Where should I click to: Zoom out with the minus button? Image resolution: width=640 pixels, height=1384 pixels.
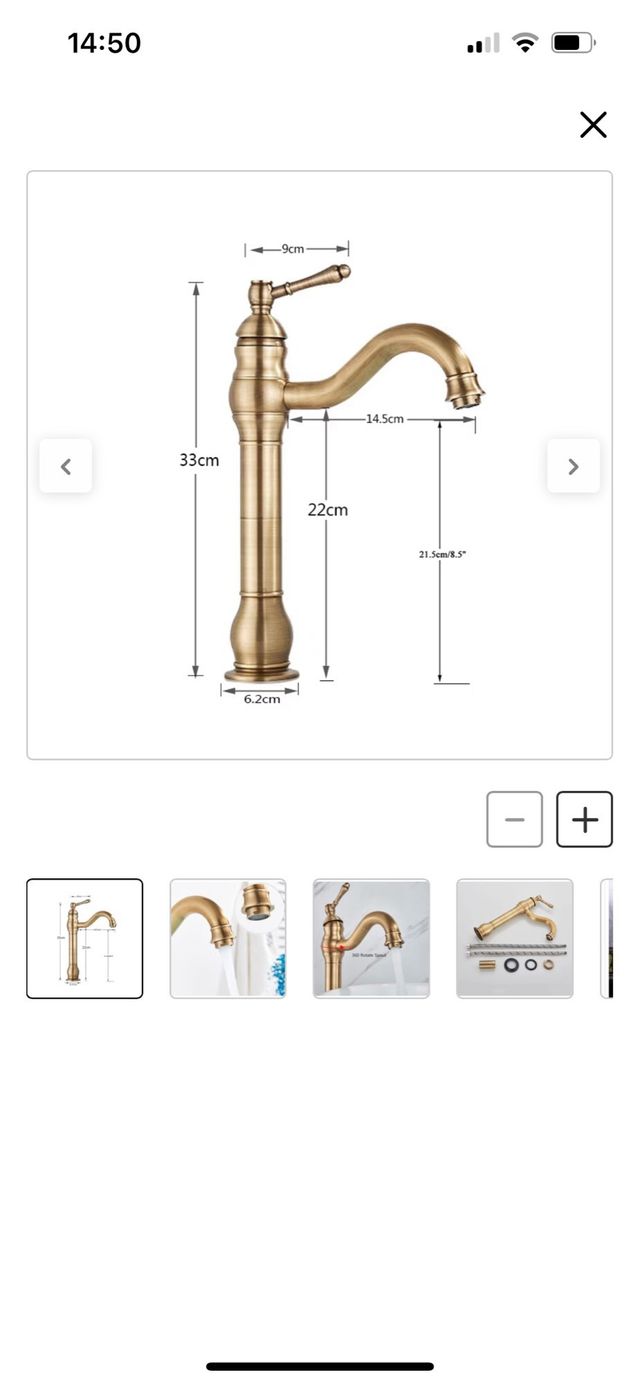pyautogui.click(x=514, y=820)
